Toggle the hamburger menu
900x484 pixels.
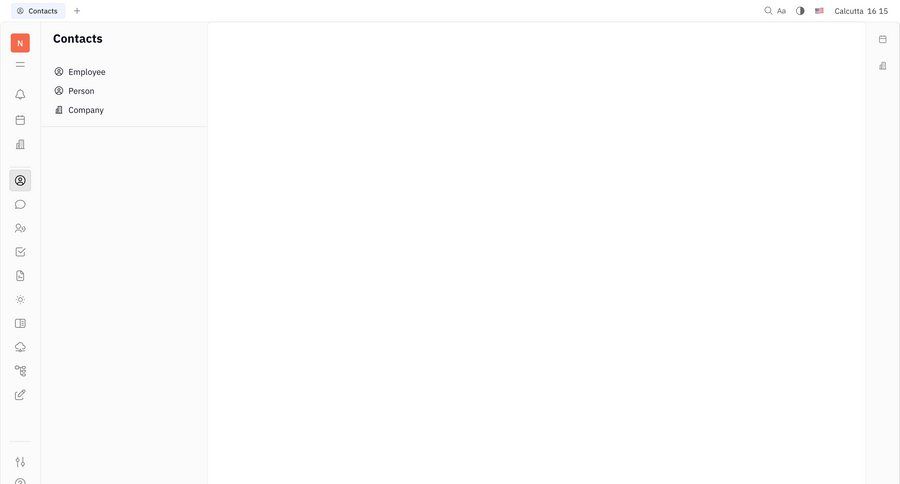coord(20,64)
